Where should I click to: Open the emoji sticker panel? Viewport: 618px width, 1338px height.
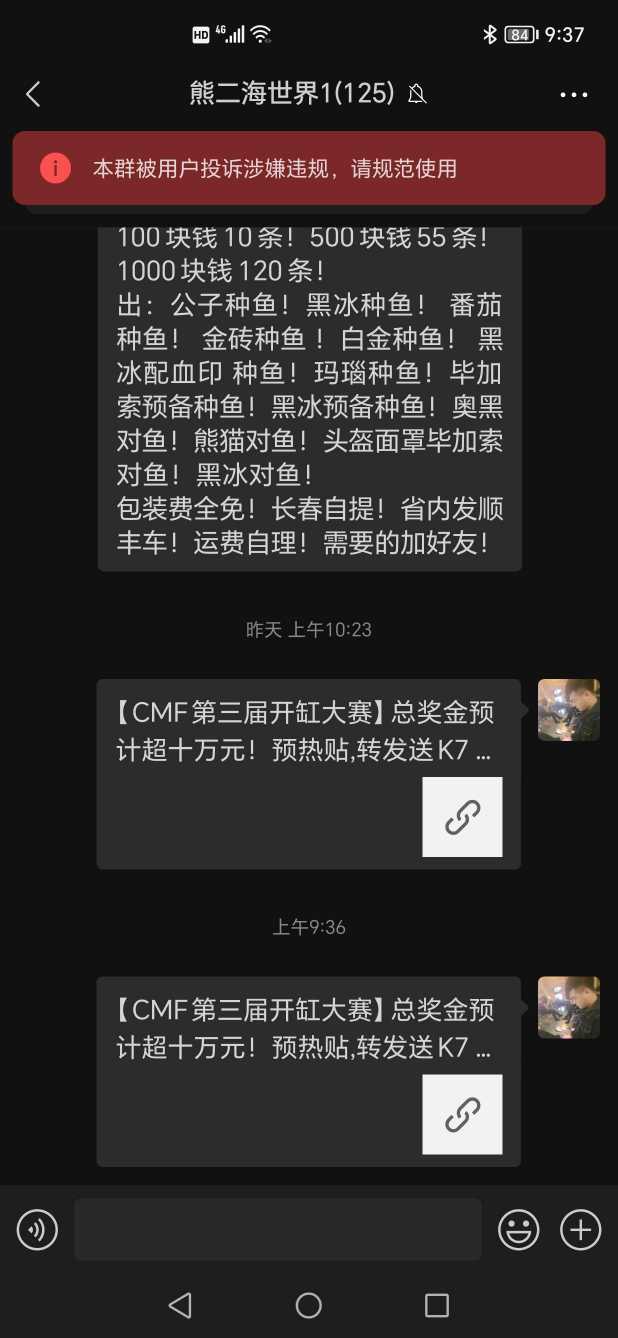click(518, 1229)
